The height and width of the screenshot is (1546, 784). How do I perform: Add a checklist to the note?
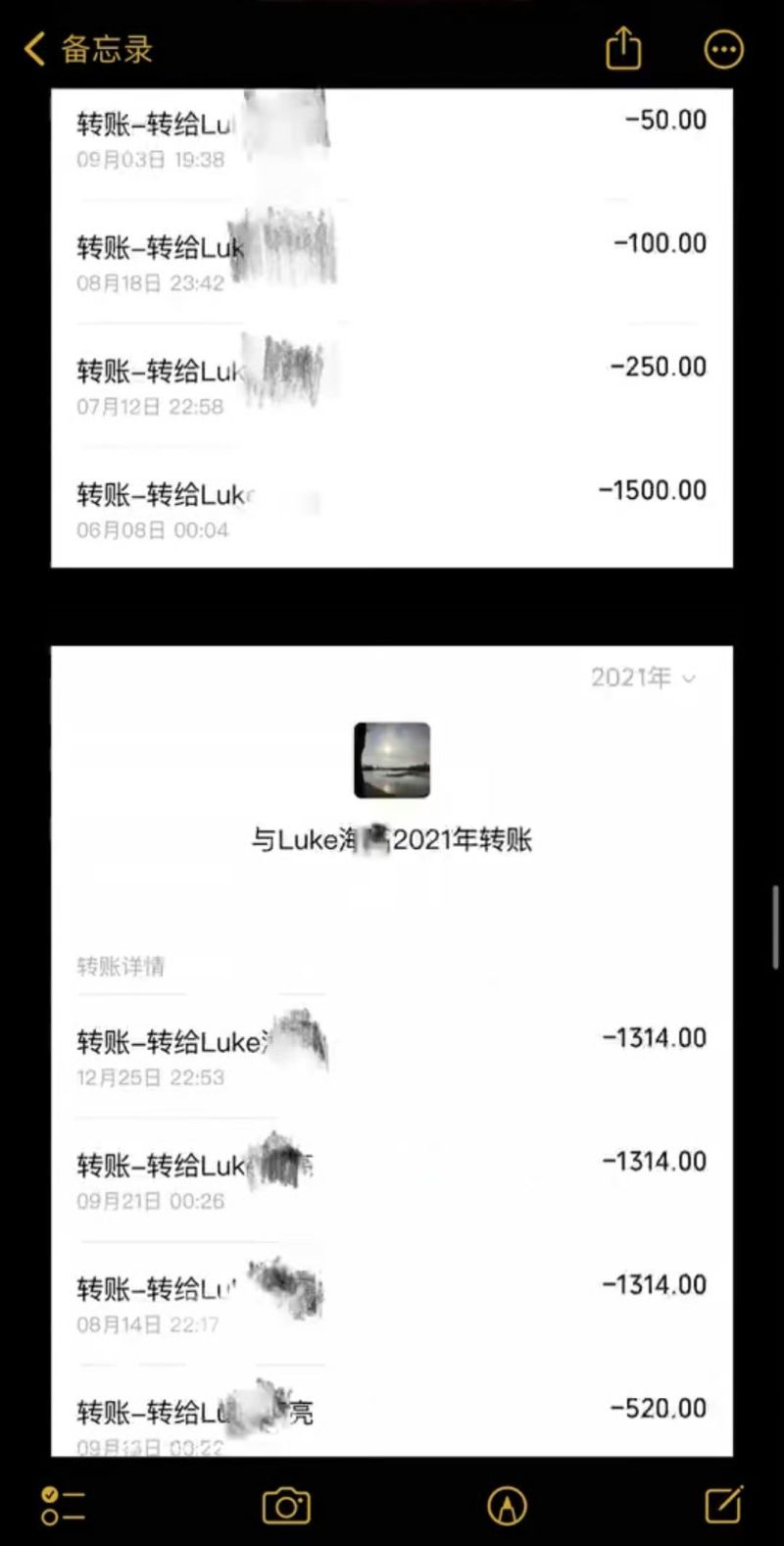pyautogui.click(x=63, y=1505)
